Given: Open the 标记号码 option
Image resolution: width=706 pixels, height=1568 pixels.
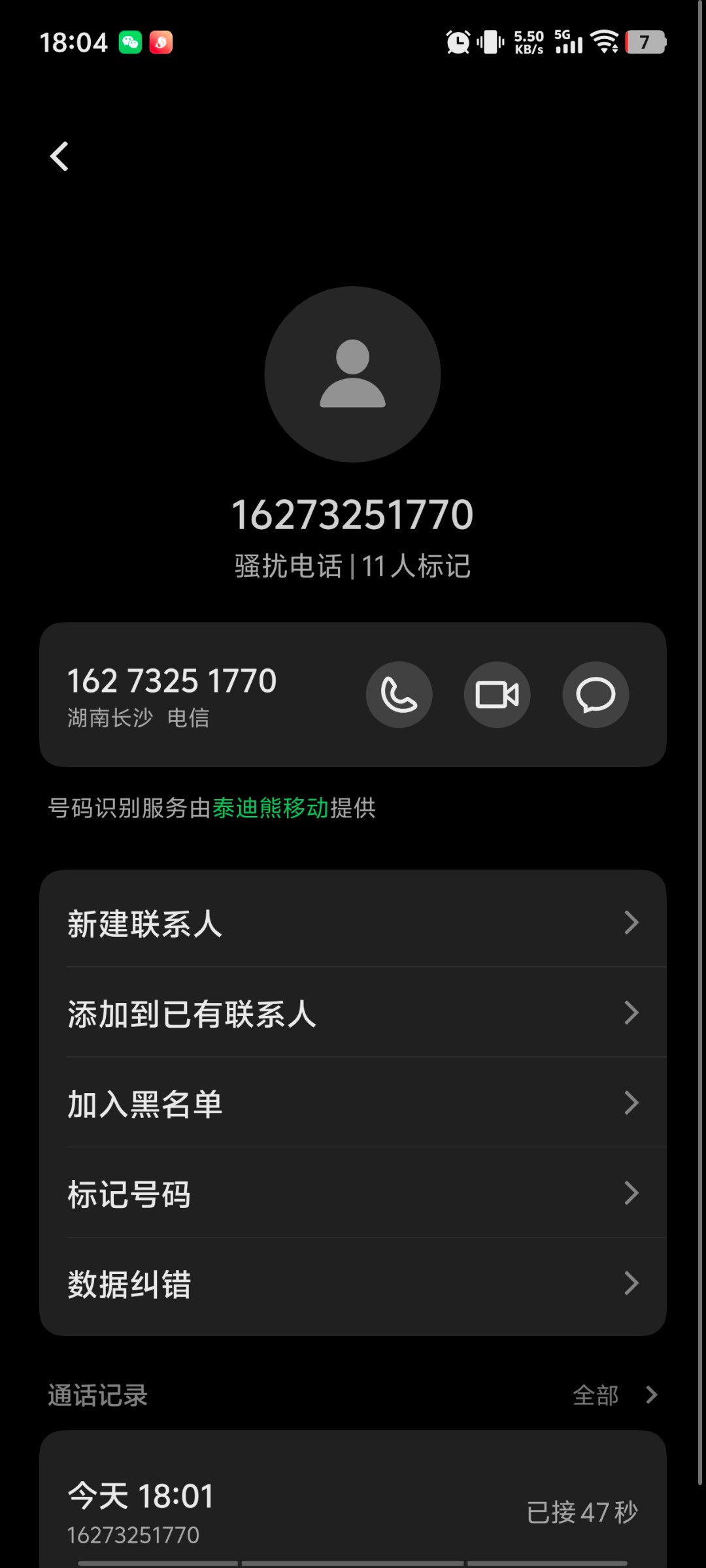Looking at the screenshot, I should tap(353, 1194).
